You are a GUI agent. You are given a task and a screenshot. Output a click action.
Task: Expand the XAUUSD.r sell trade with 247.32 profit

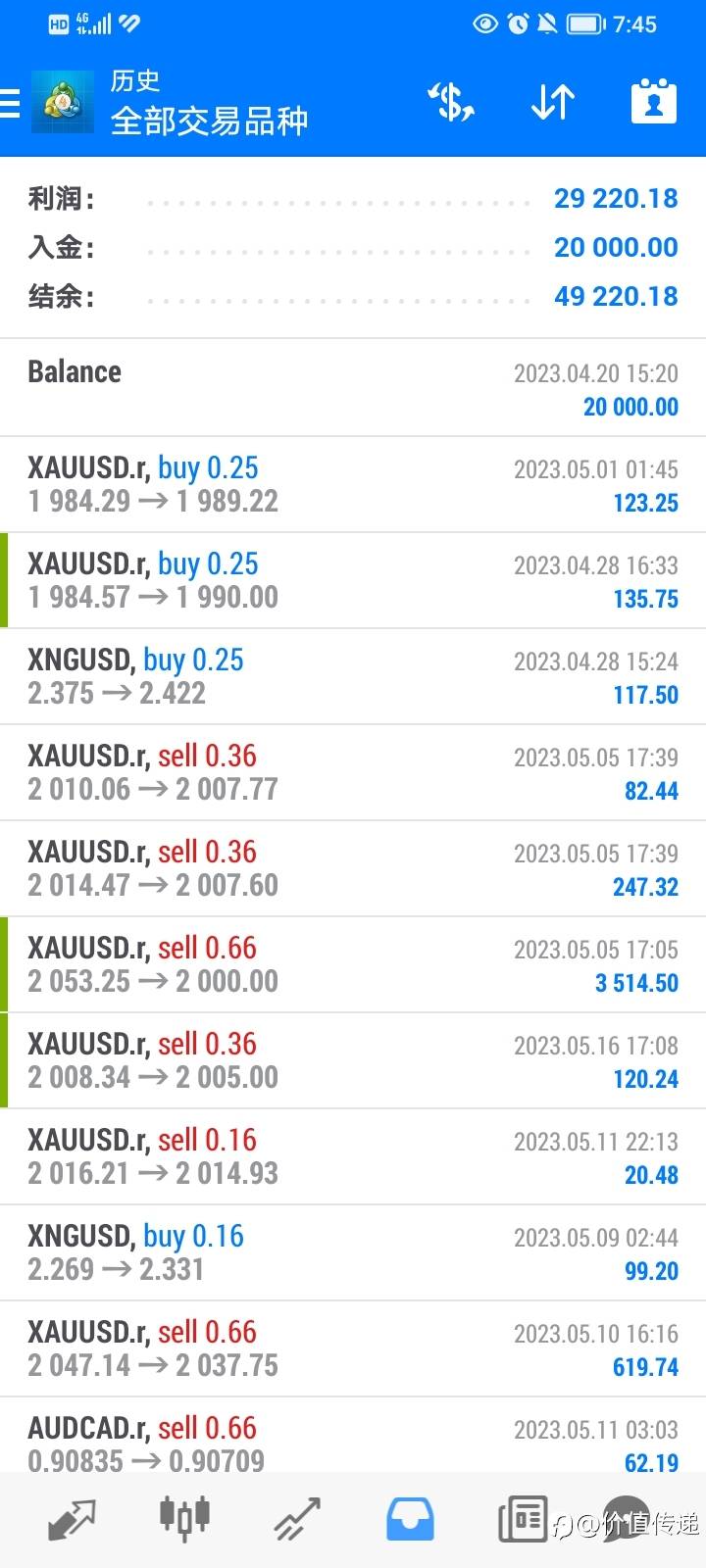click(x=353, y=868)
